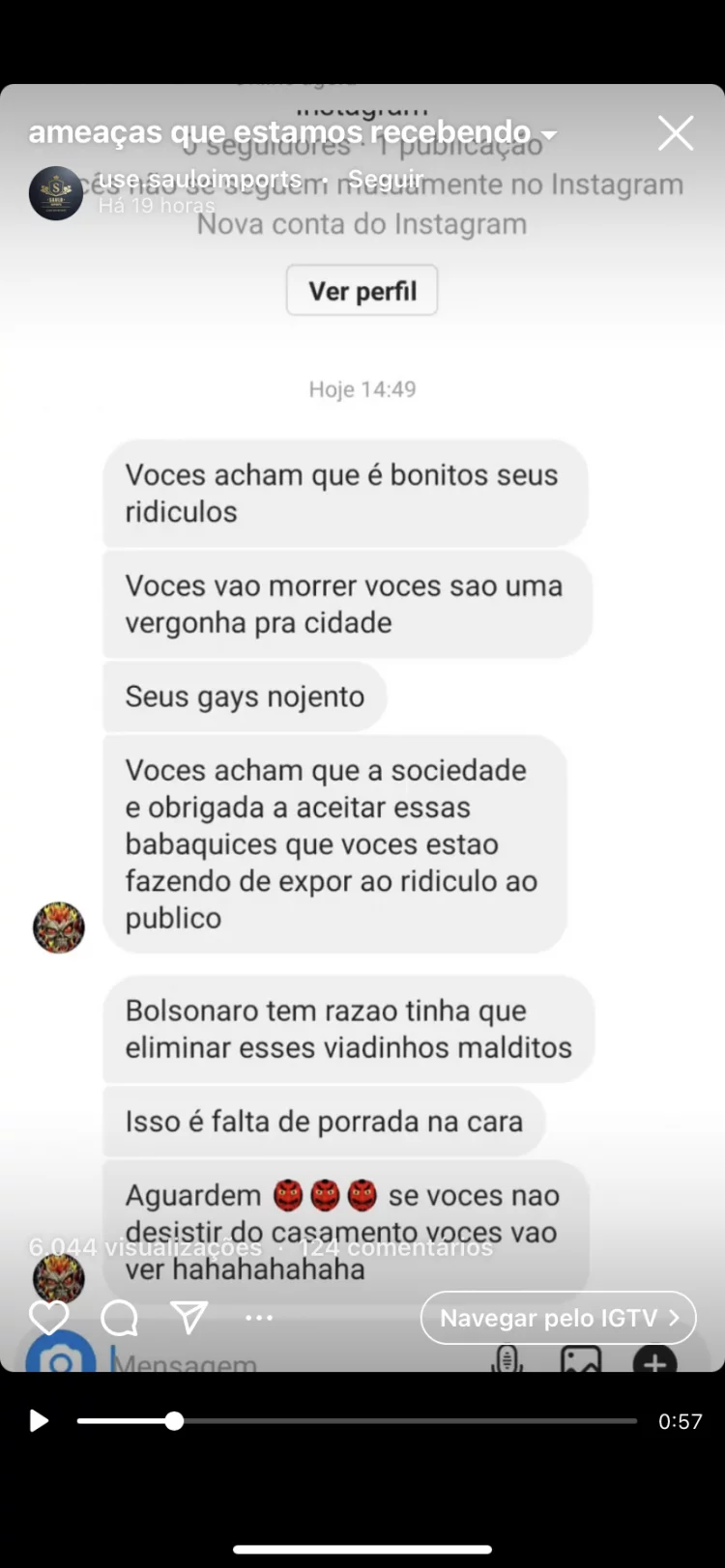Follow use.sauloimports with Seguir
725x1568 pixels.
tap(386, 179)
